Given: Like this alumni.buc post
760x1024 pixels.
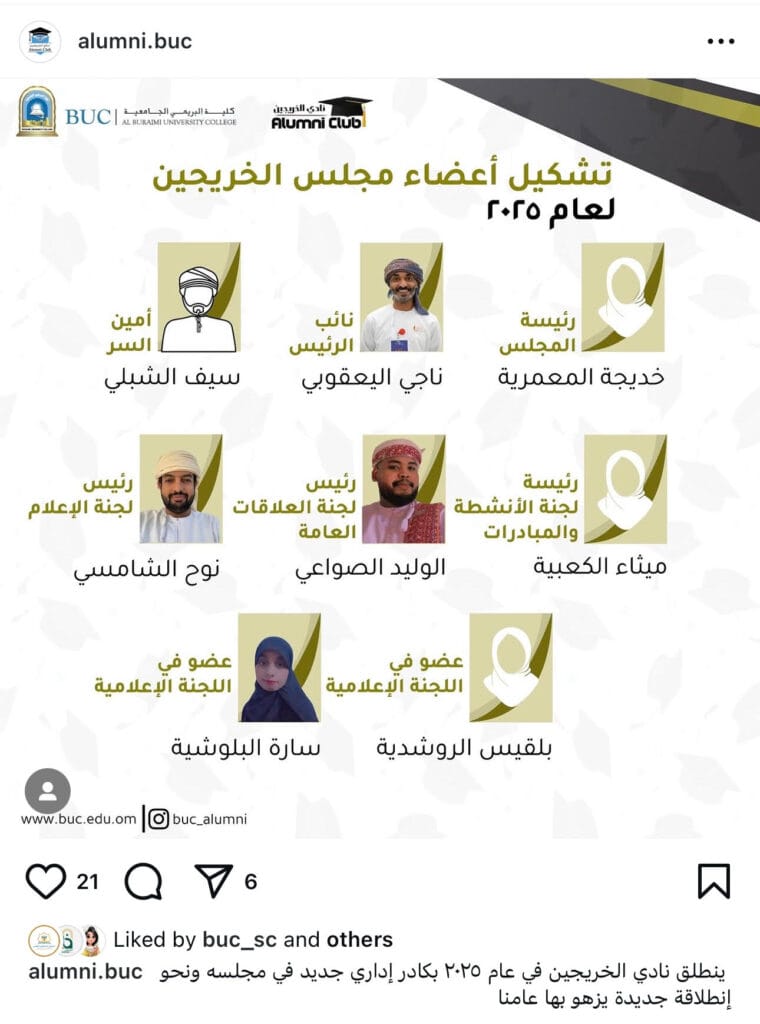Looking at the screenshot, I should pyautogui.click(x=45, y=881).
